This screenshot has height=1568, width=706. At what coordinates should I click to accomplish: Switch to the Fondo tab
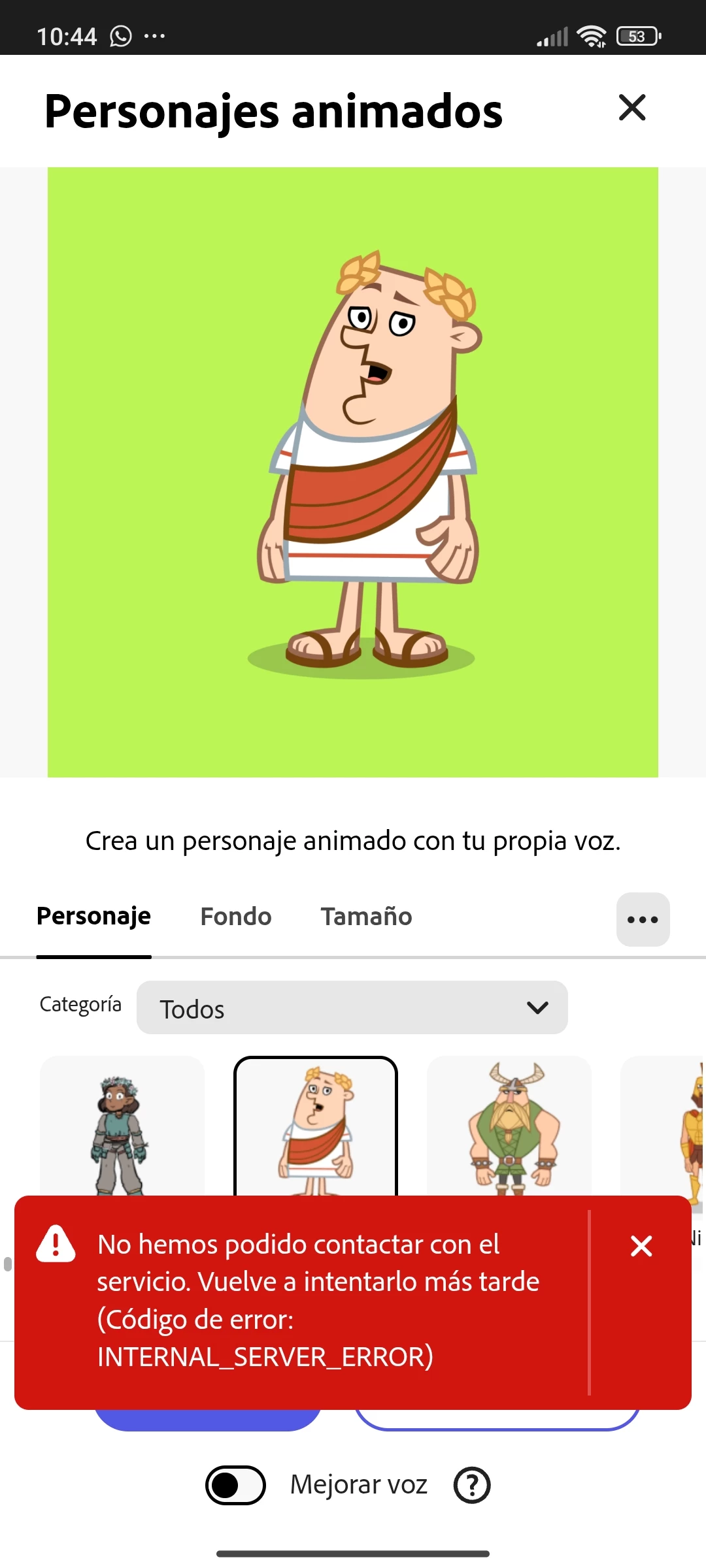pyautogui.click(x=235, y=917)
